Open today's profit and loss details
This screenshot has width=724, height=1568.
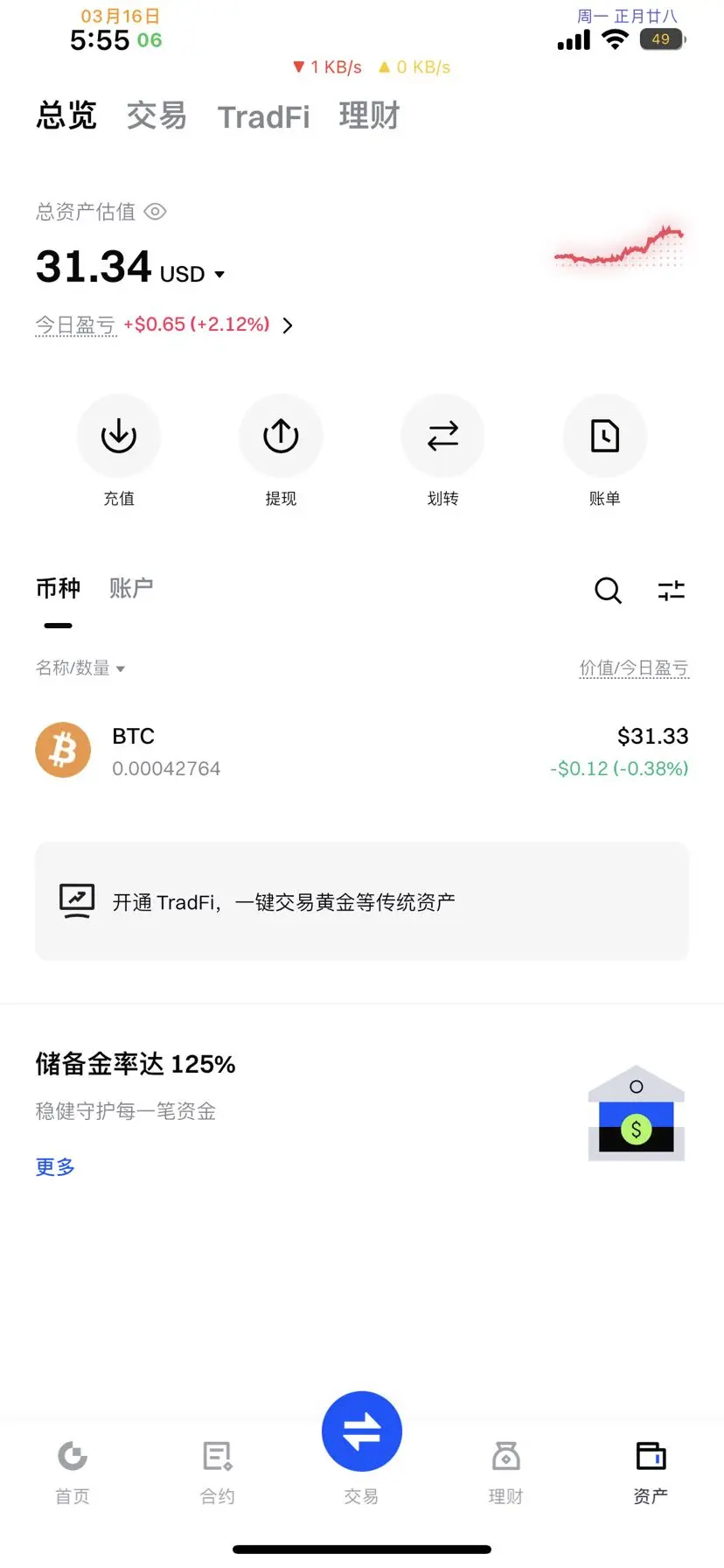287,325
